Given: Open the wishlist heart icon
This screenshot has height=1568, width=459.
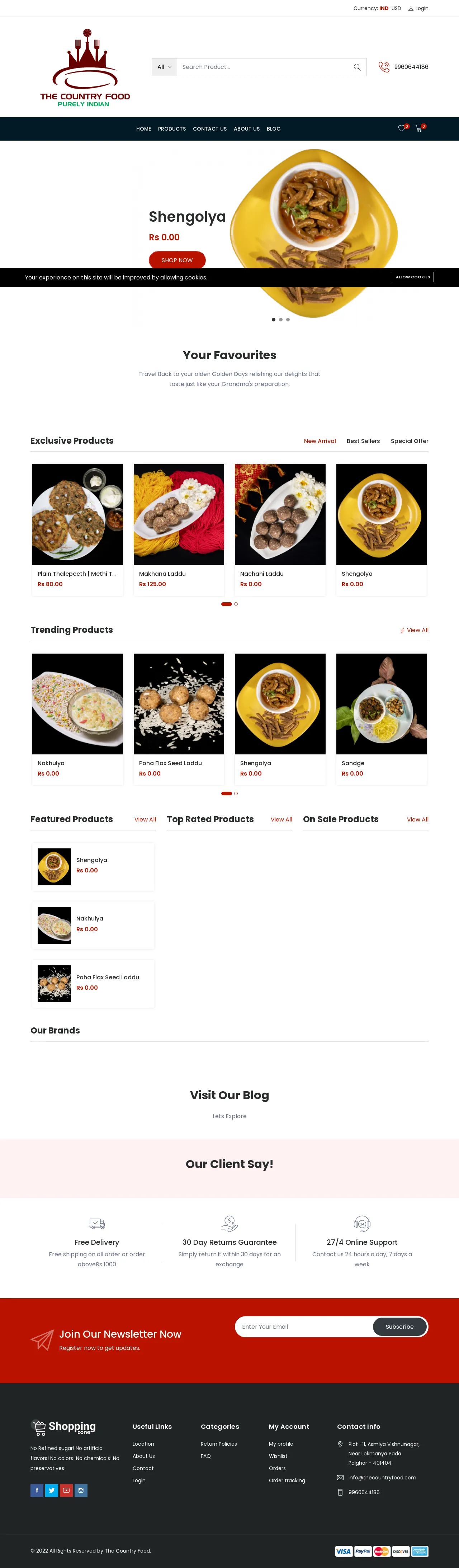Looking at the screenshot, I should tap(402, 128).
